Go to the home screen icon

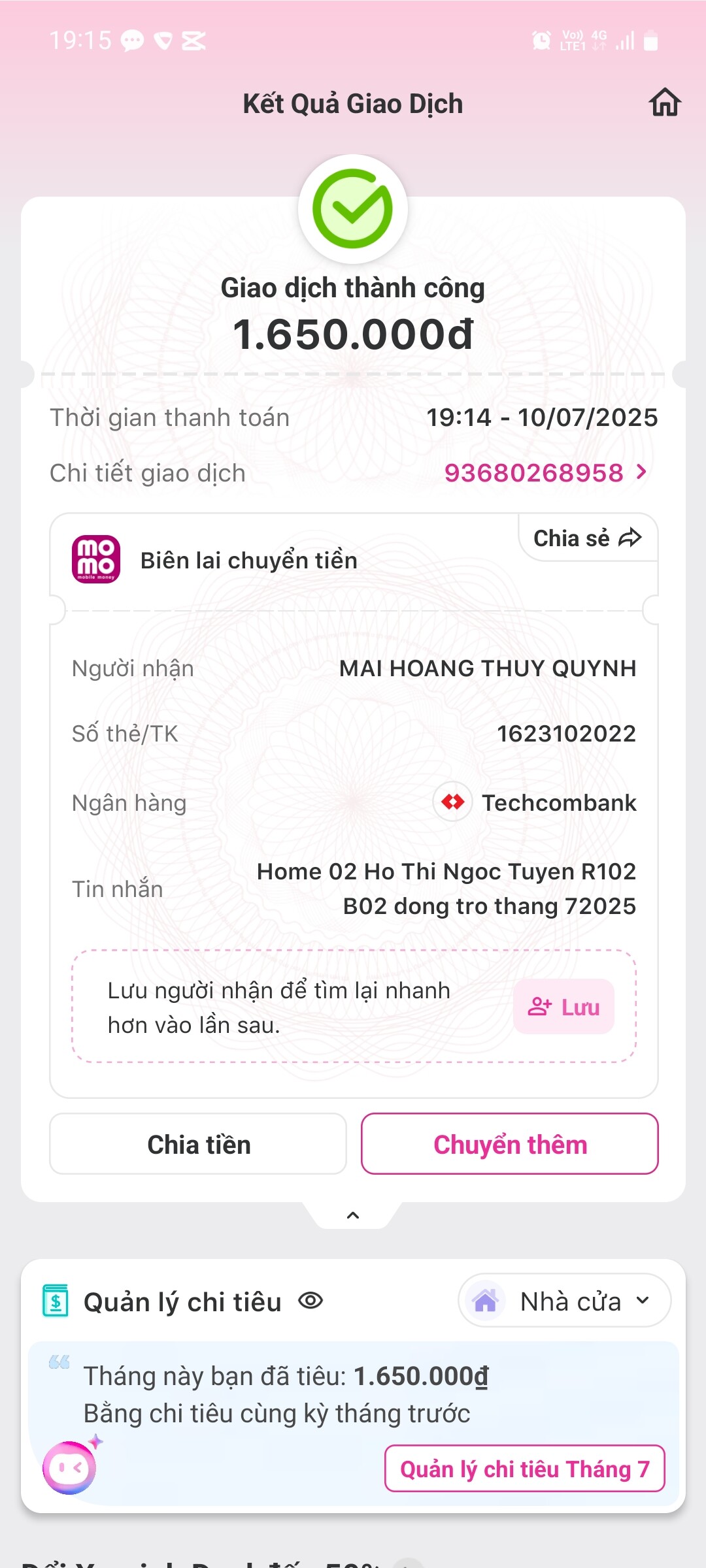[665, 103]
